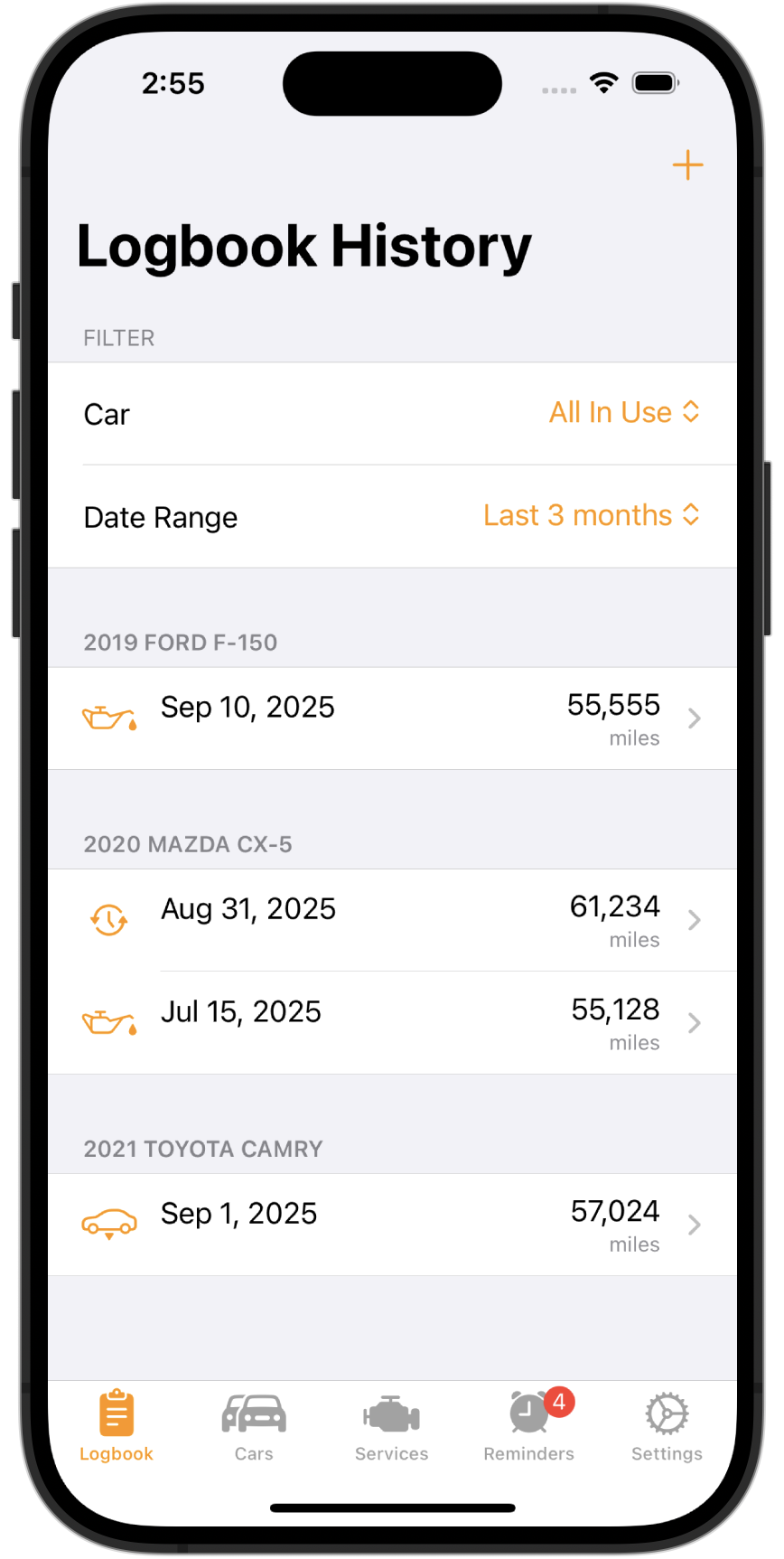Open the Aug 31, 2025 Mazda entry

[x=392, y=920]
